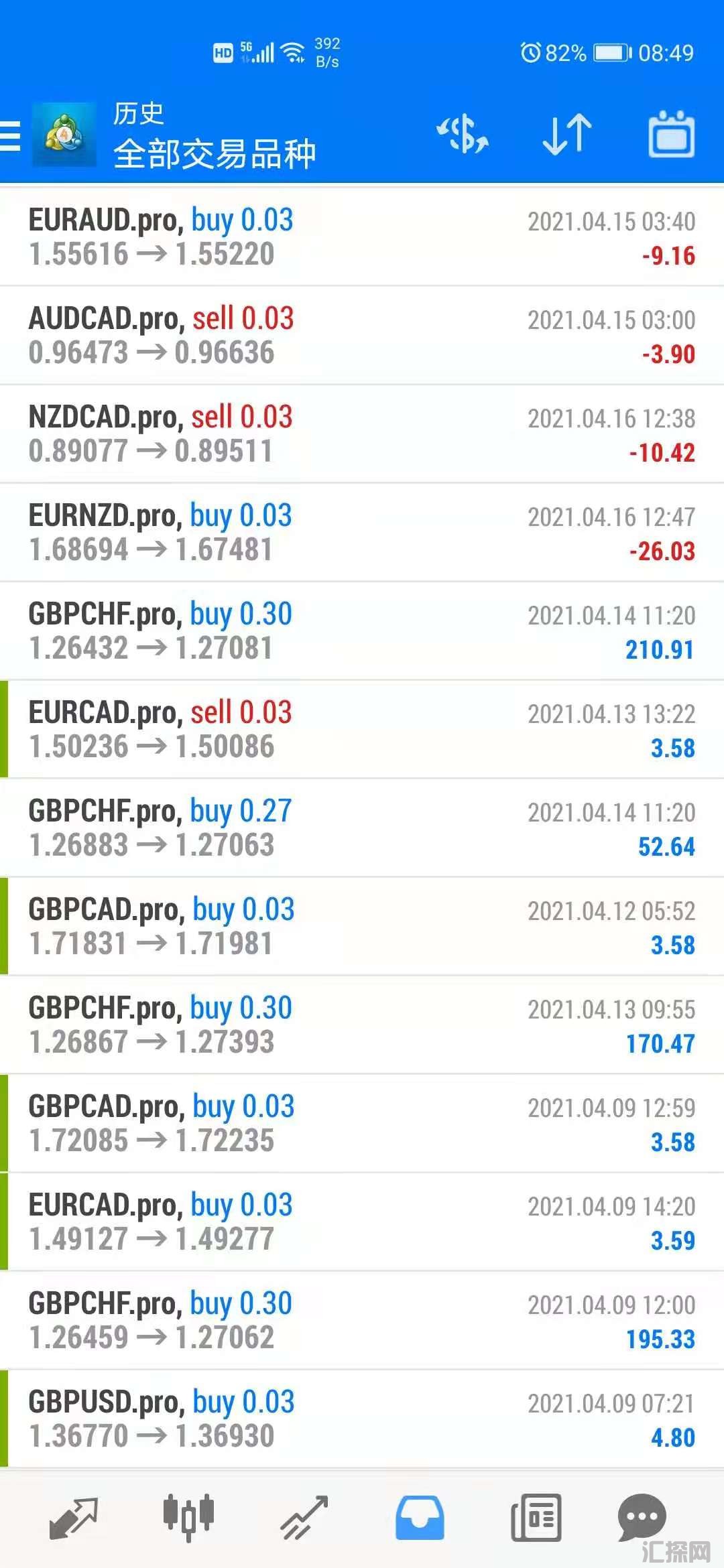Open the symbol filter icon
Screen dimensions: 724x1568
(x=463, y=134)
